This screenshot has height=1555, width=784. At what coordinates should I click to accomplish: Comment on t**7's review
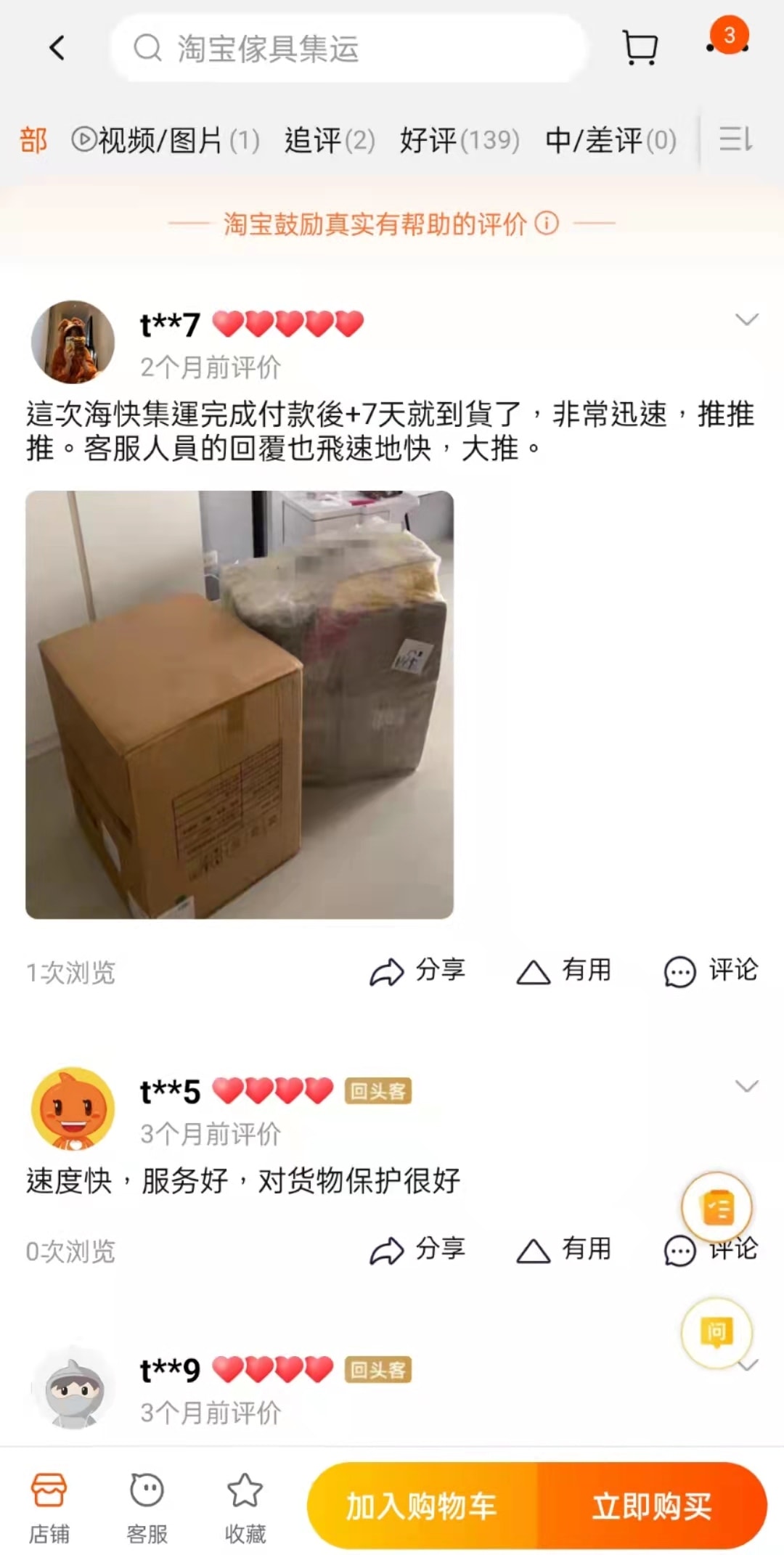711,971
